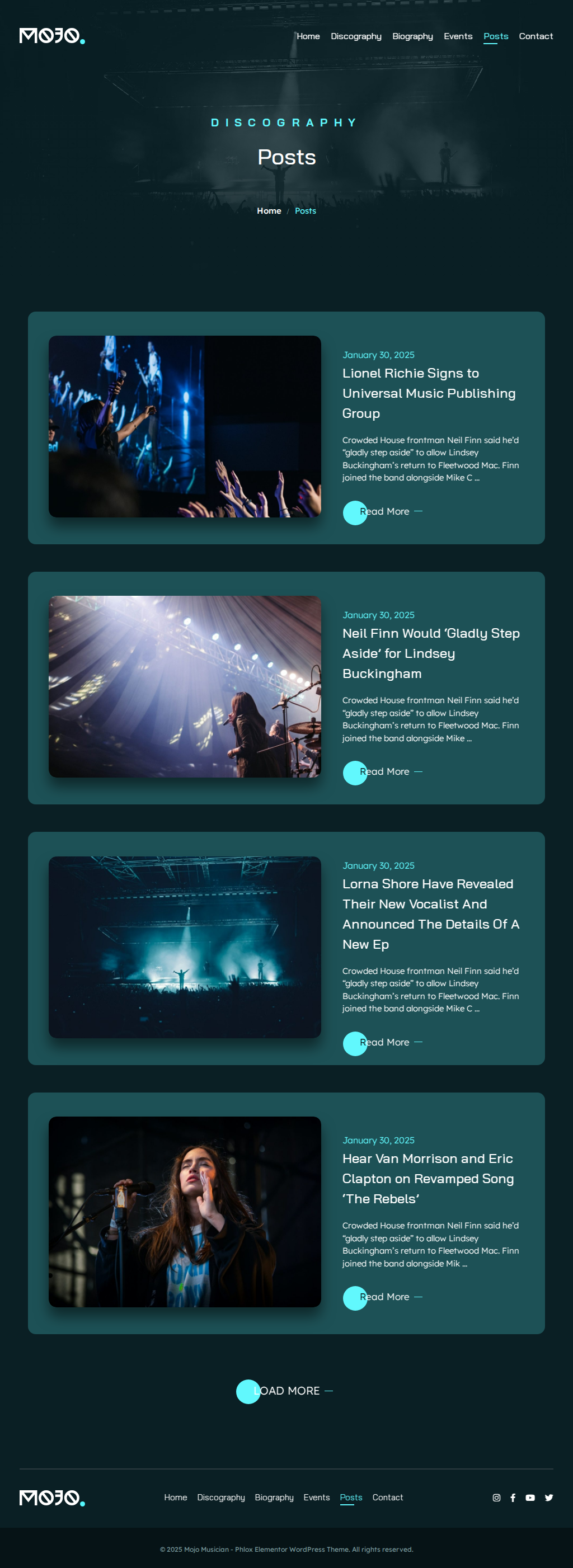Viewport: 573px width, 1568px height.
Task: Load more posts
Action: tap(285, 1391)
